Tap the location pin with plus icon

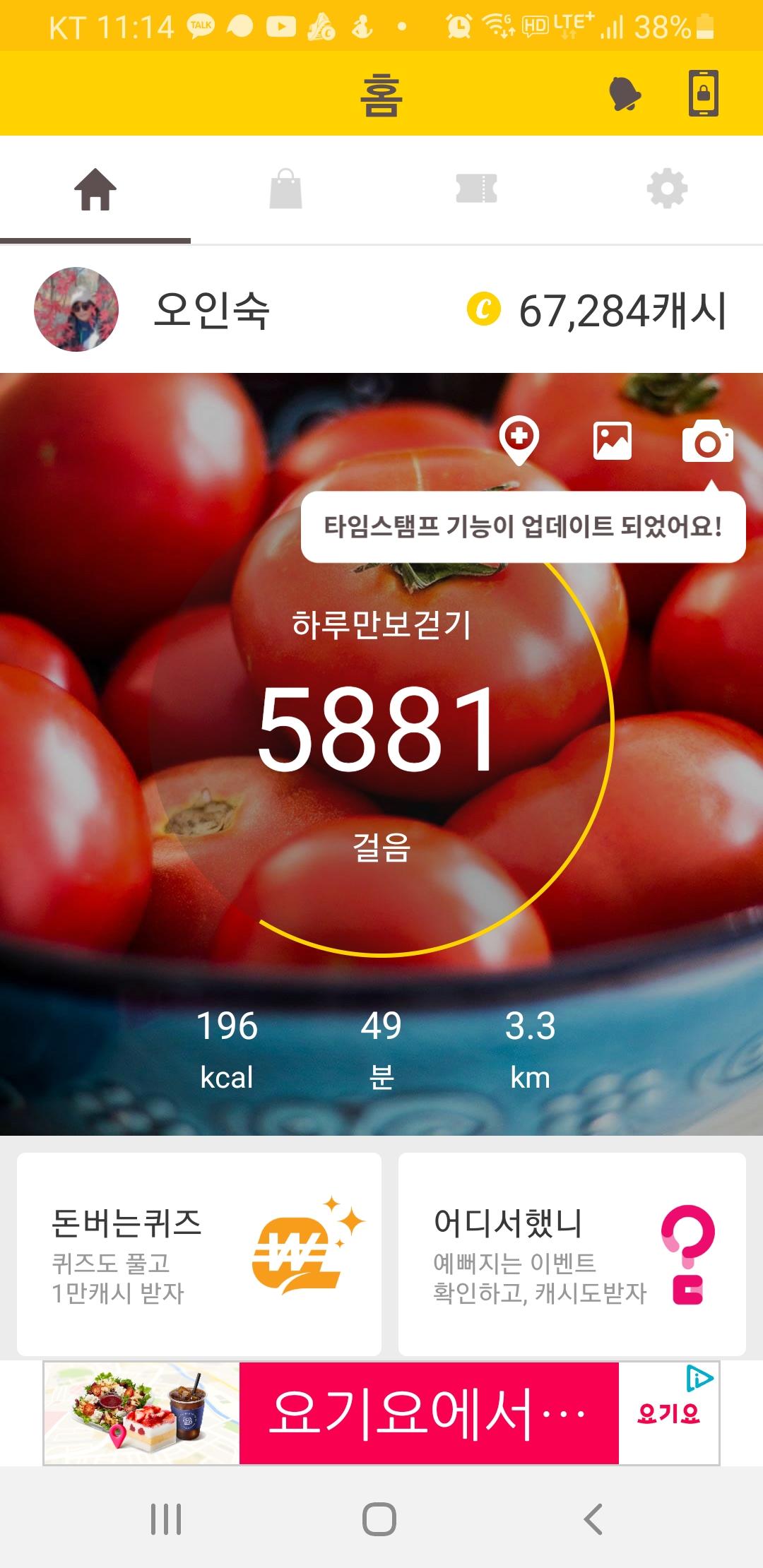519,441
